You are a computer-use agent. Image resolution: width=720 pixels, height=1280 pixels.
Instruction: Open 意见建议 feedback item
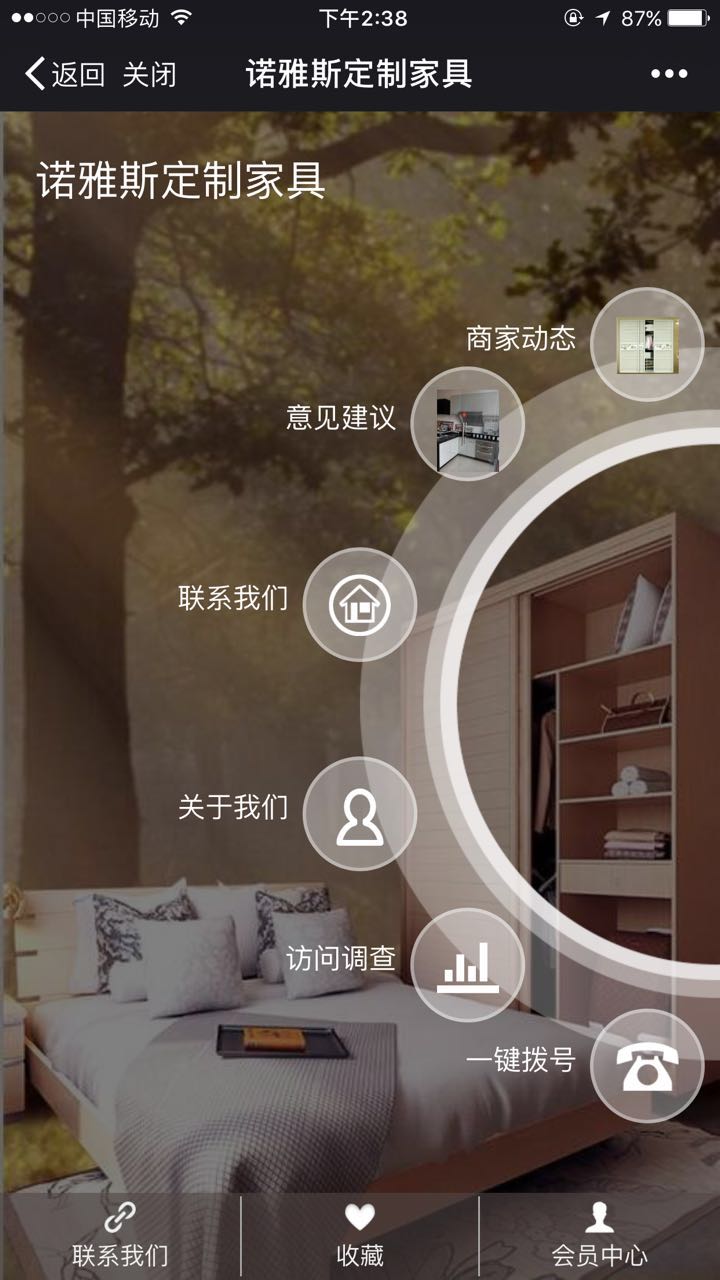point(467,424)
